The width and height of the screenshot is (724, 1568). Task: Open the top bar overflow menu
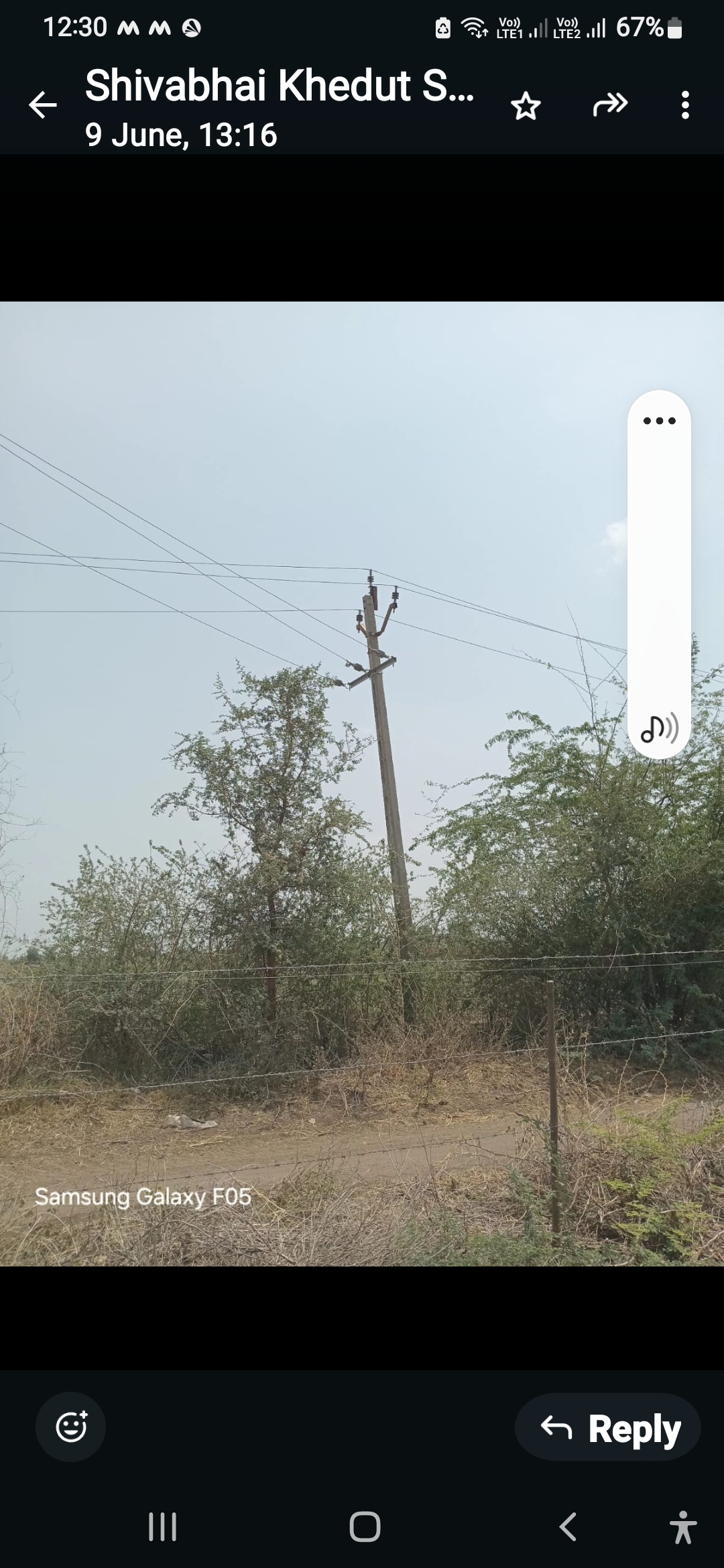coord(684,105)
